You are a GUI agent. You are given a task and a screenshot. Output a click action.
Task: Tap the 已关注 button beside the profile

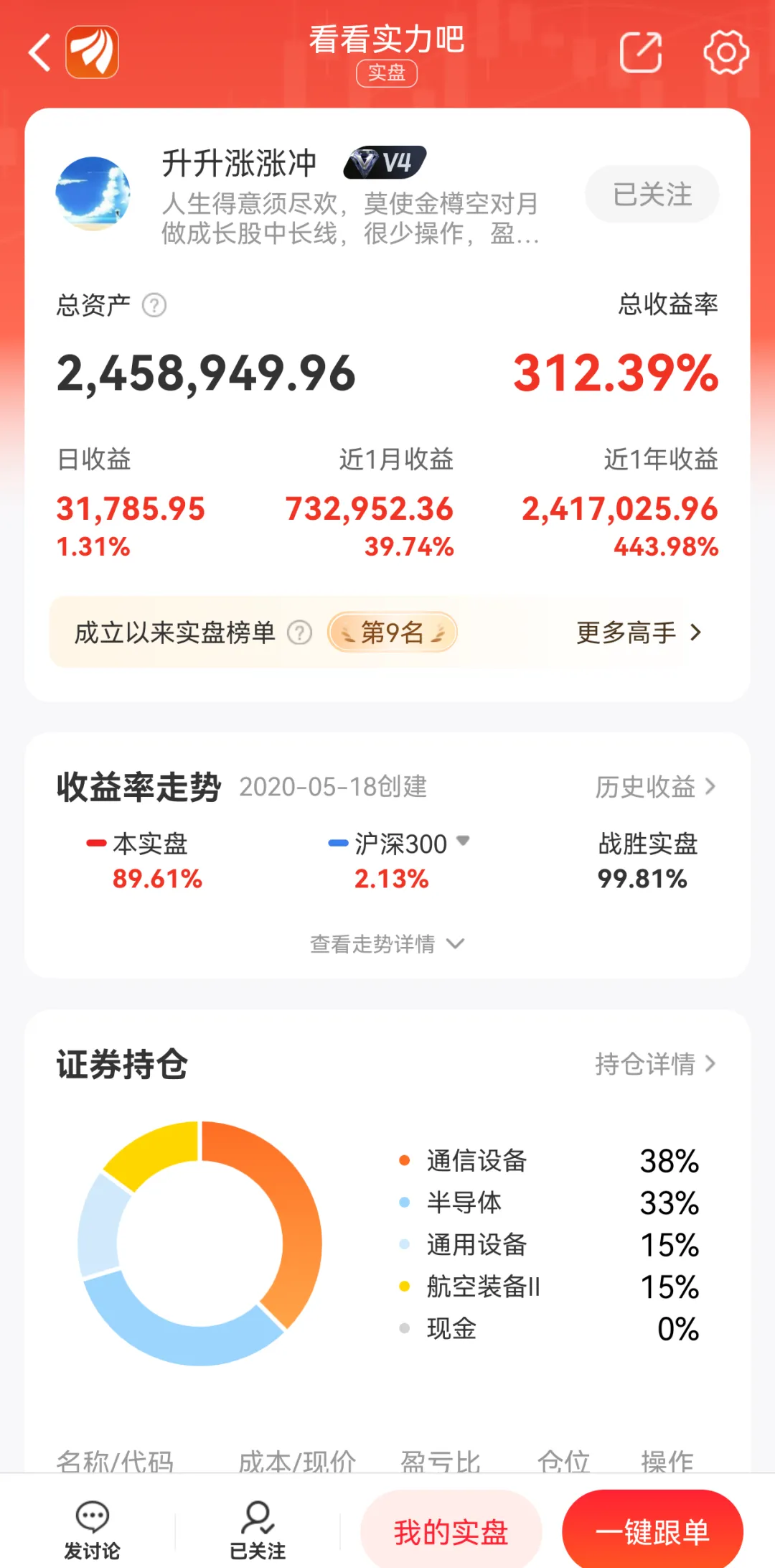pyautogui.click(x=652, y=195)
